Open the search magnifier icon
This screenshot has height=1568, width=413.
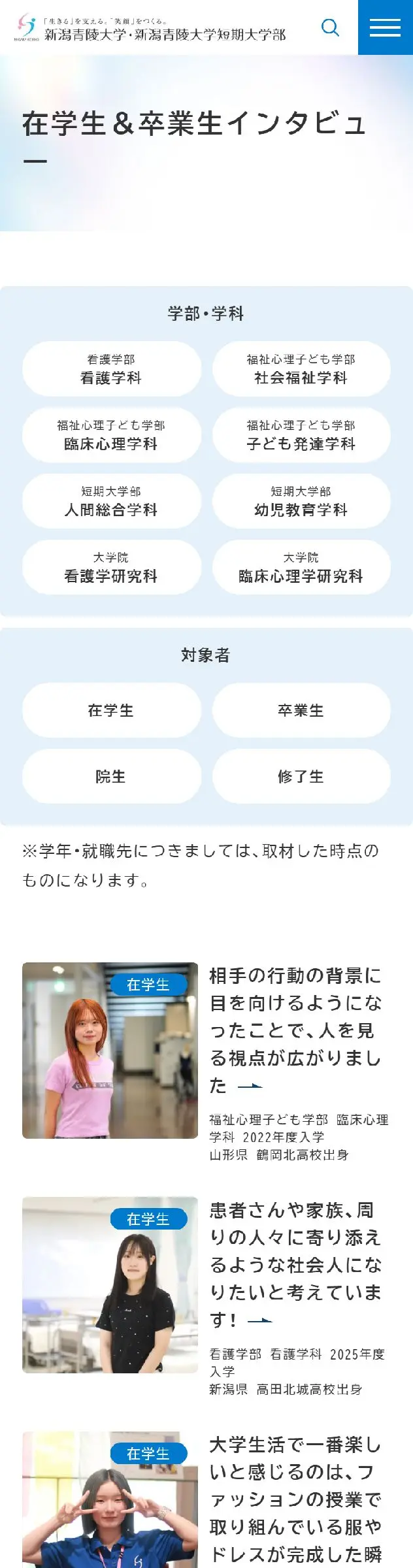click(x=331, y=27)
